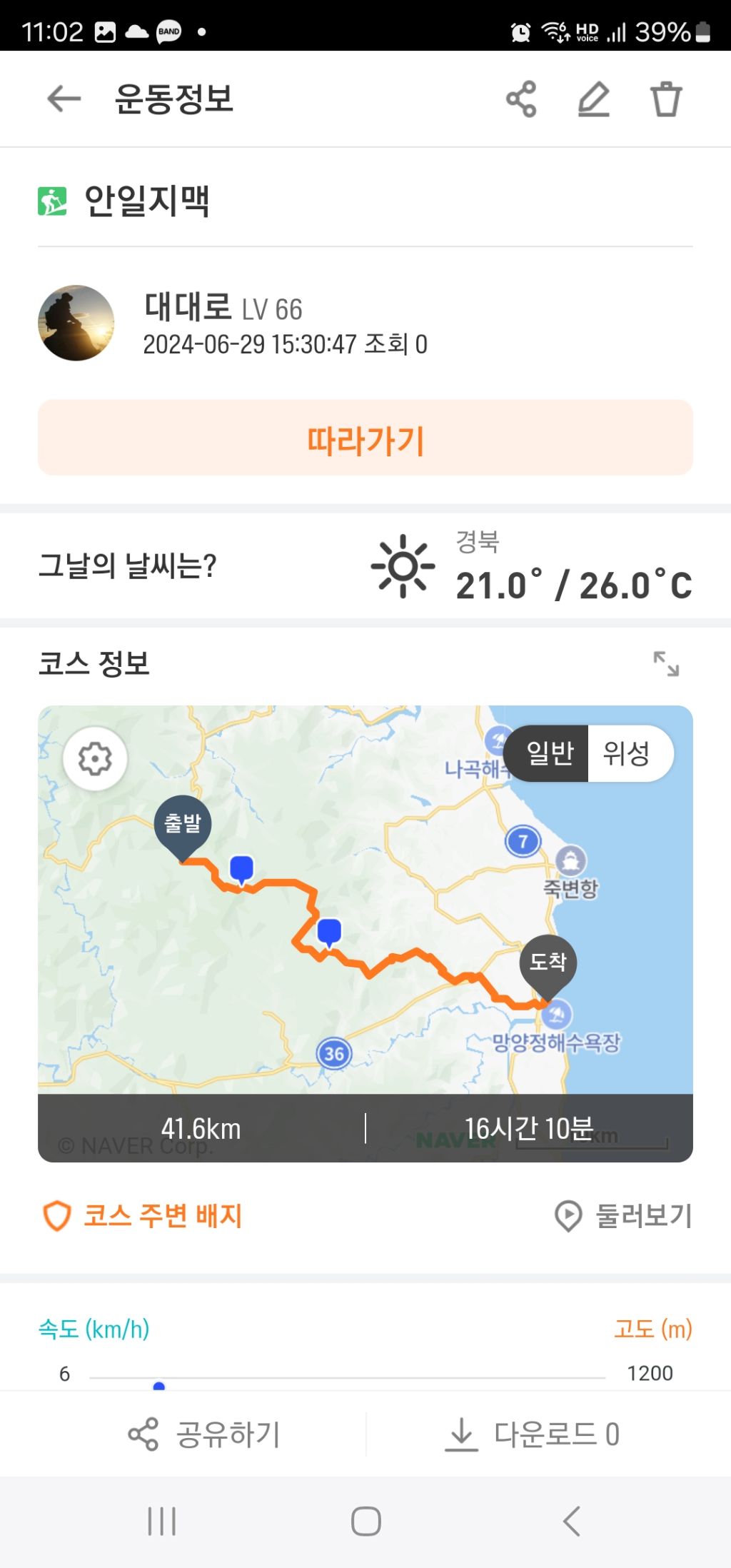Open the map settings gear
The height and width of the screenshot is (1568, 731).
point(95,758)
